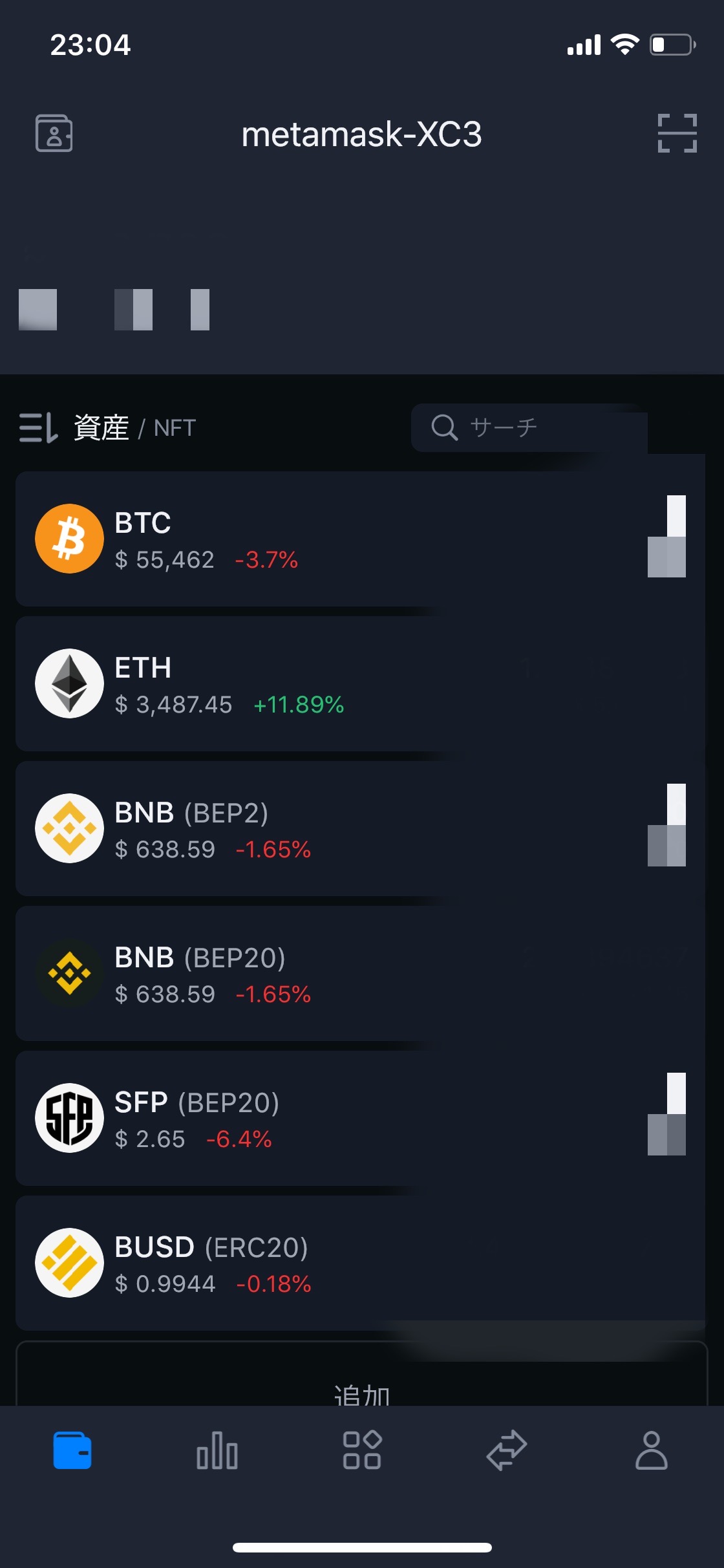The height and width of the screenshot is (1568, 724).
Task: Open the SFP (BEP20) asset row
Action: (x=360, y=1118)
